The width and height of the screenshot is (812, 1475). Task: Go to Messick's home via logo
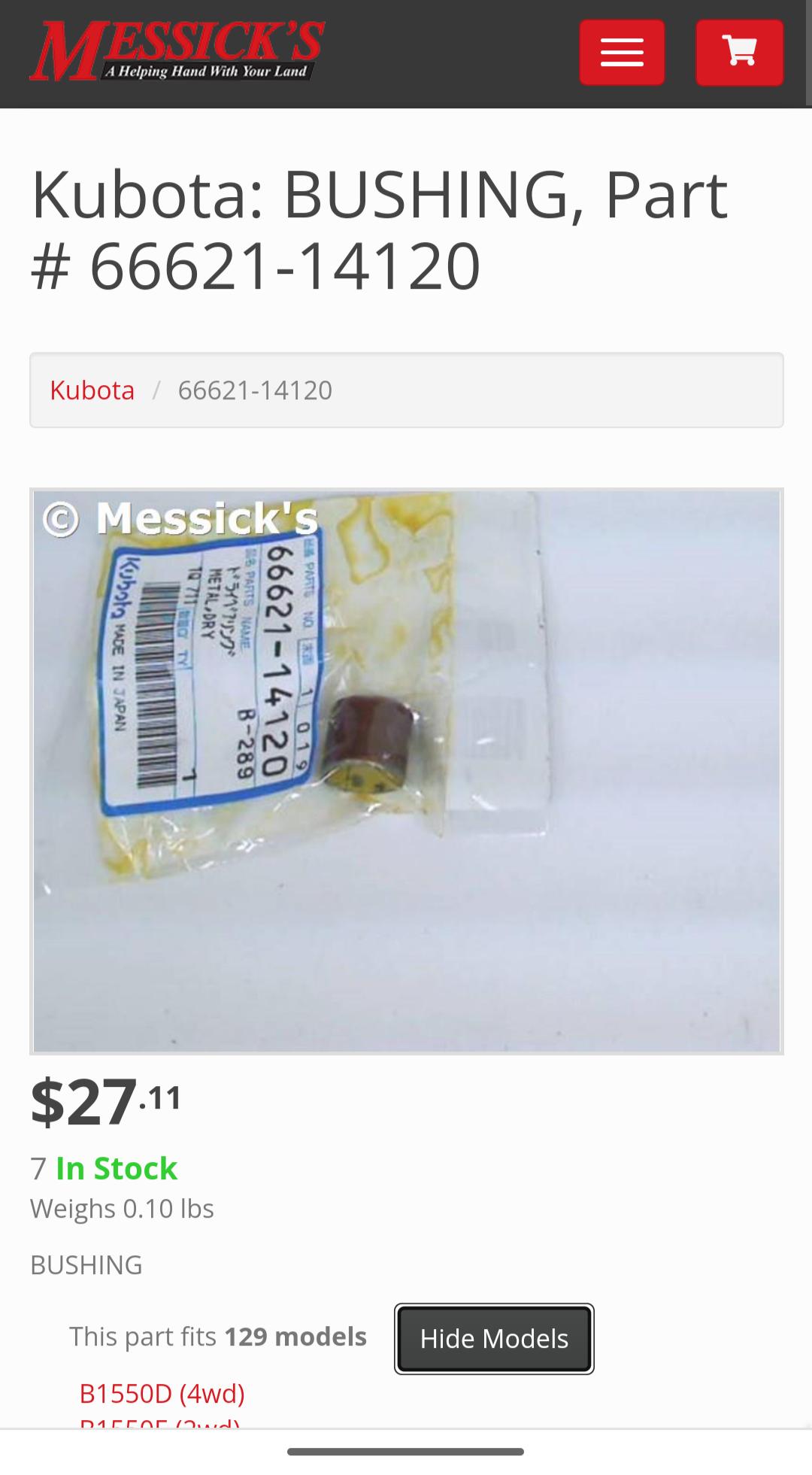coord(177,51)
